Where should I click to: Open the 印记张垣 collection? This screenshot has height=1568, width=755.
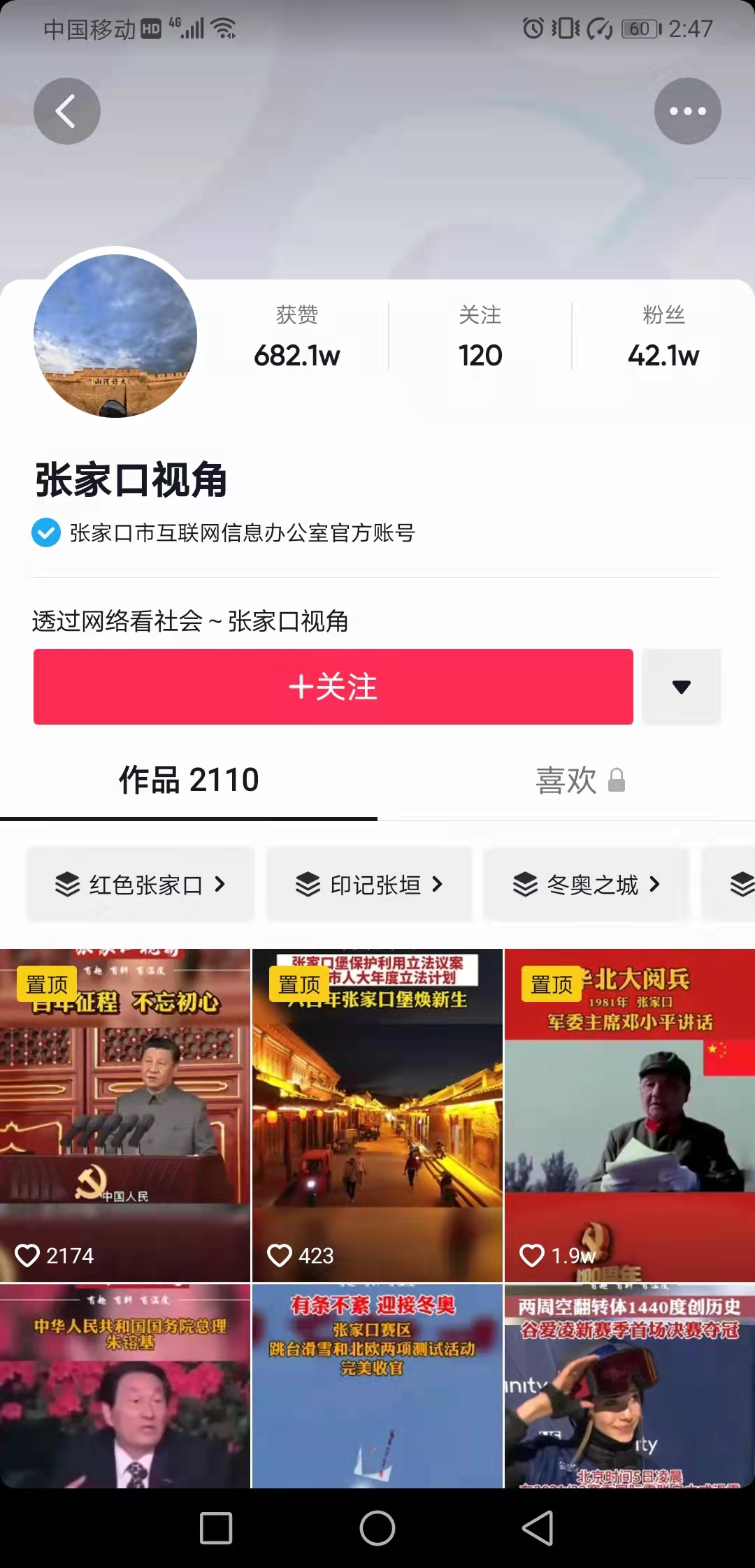pyautogui.click(x=369, y=885)
